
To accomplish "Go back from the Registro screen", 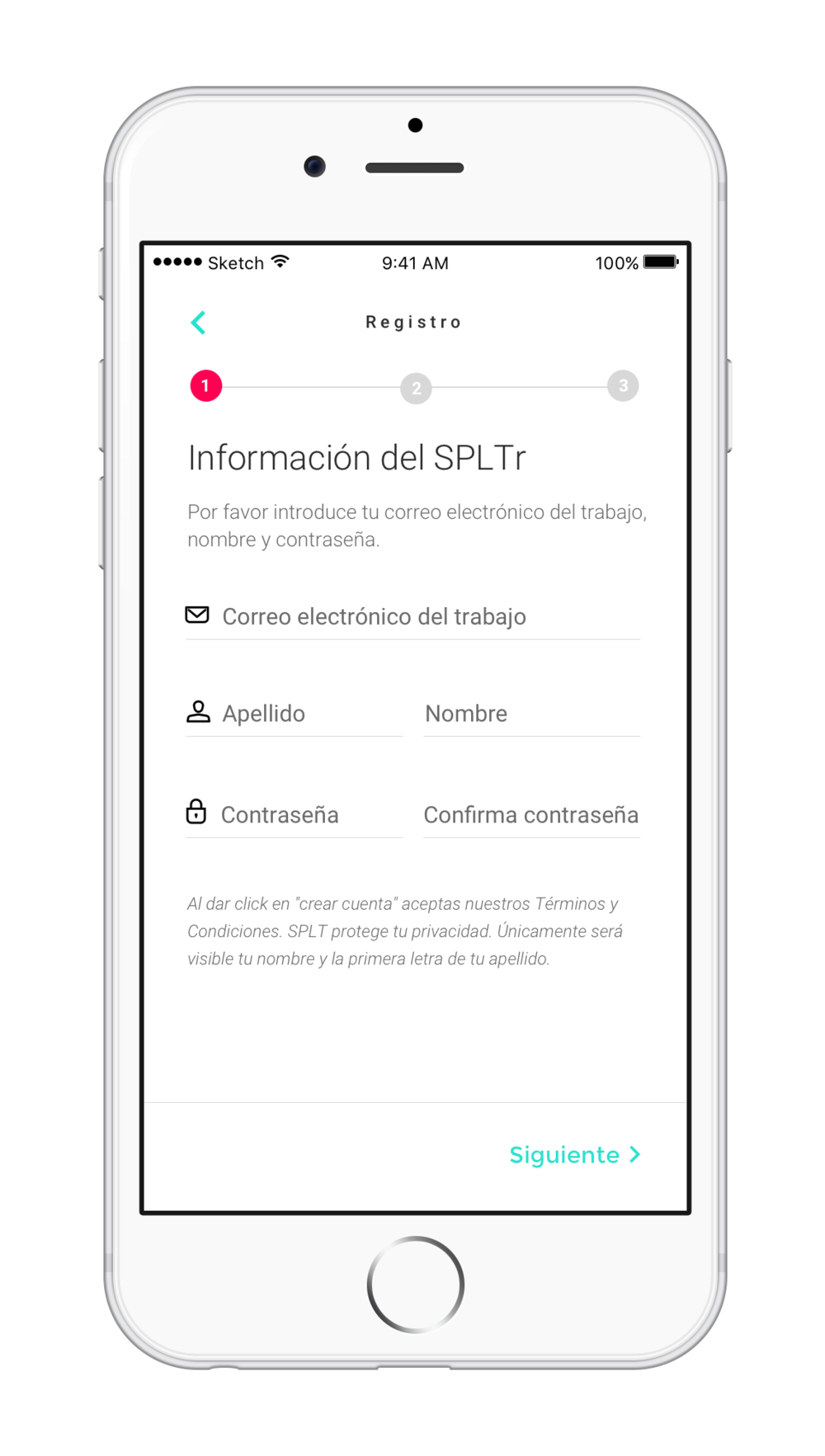I will [x=198, y=323].
